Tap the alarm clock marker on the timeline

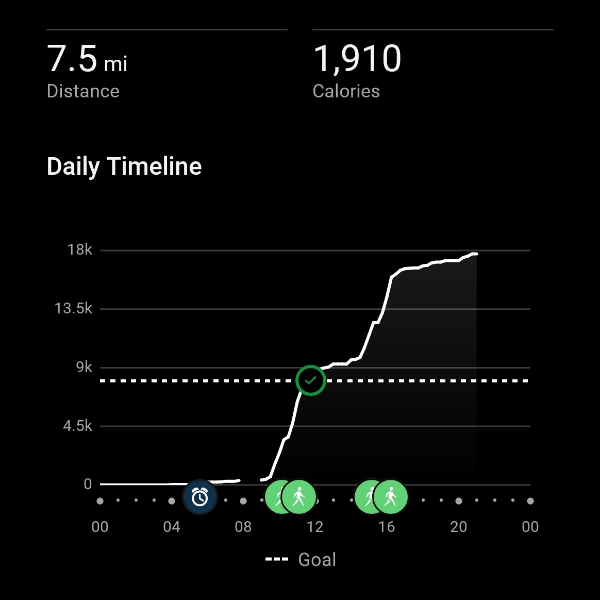(200, 497)
